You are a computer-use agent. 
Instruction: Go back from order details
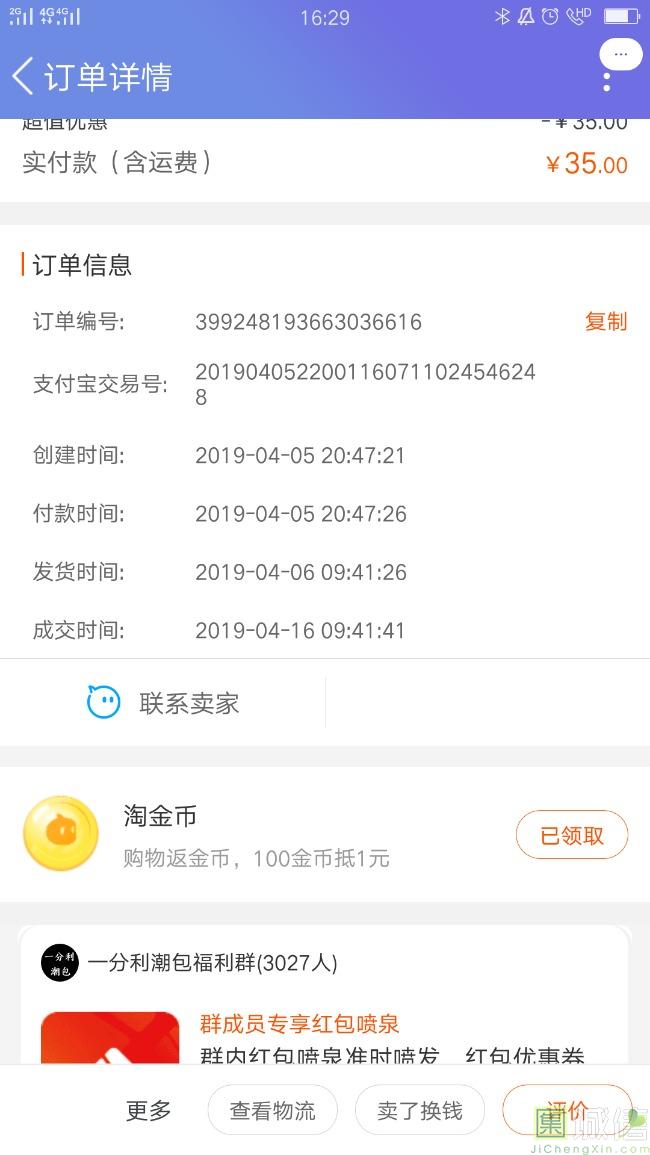[24, 76]
